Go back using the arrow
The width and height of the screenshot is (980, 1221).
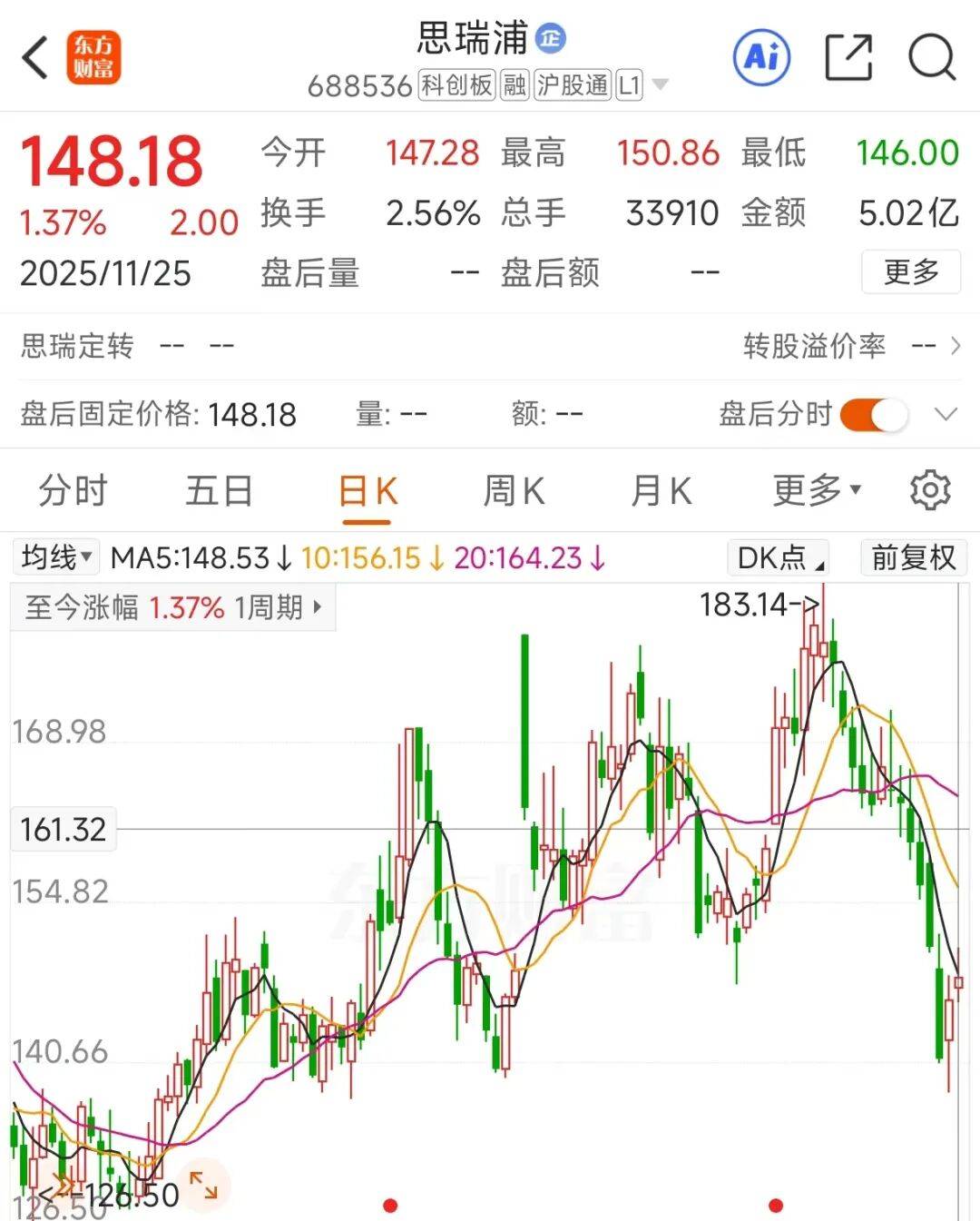[x=34, y=58]
